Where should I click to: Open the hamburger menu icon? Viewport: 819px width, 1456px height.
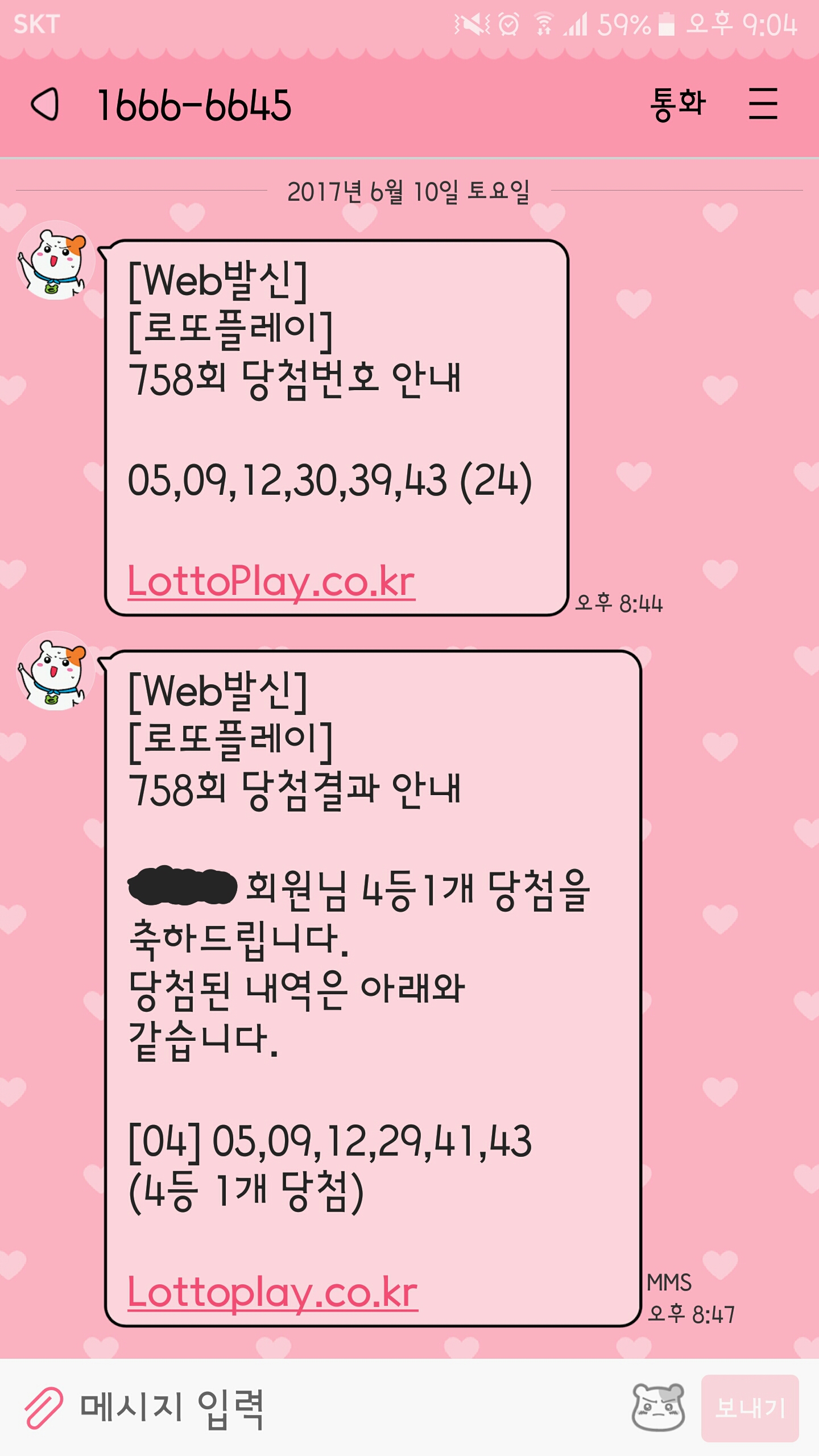763,104
